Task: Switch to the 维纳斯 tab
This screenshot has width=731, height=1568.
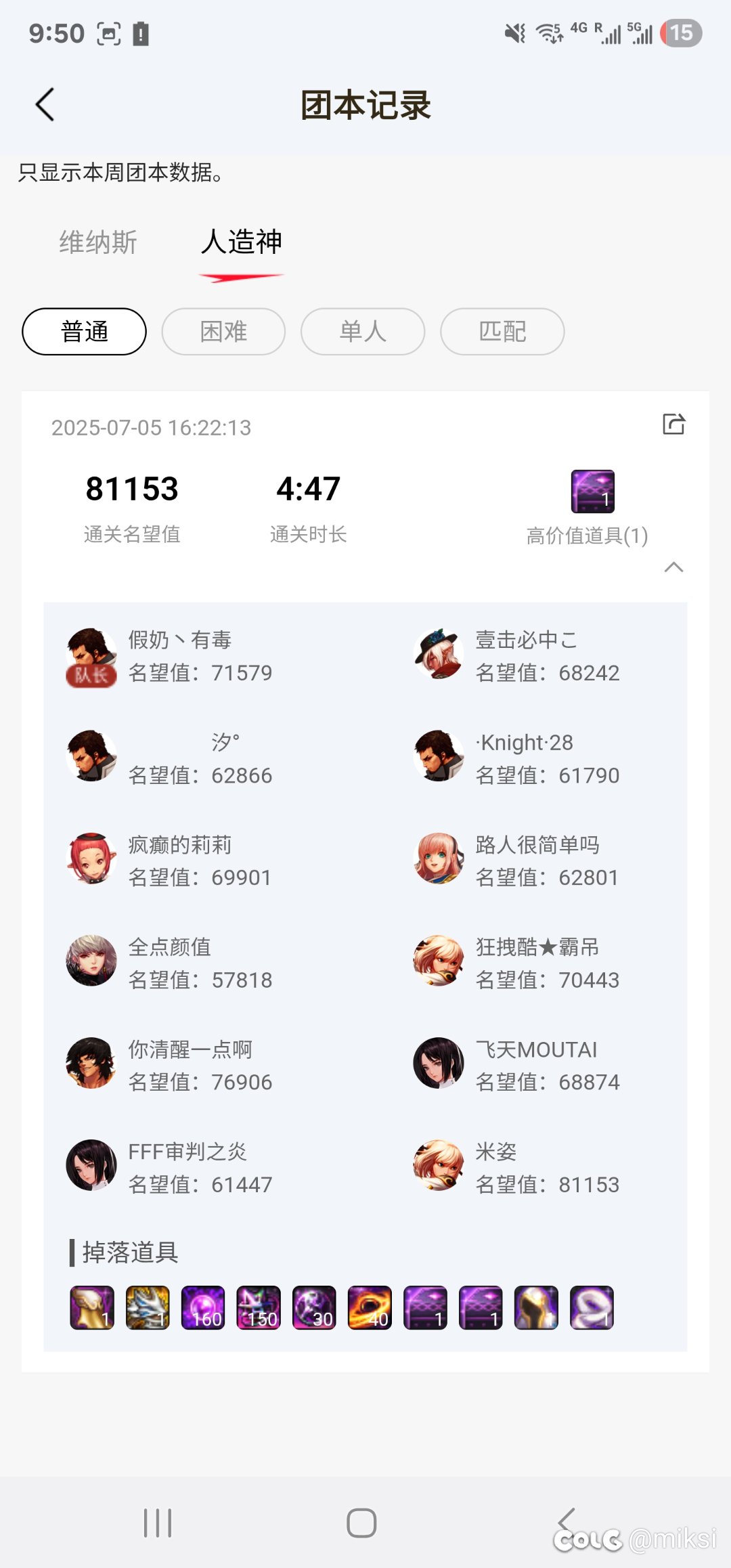Action: [x=98, y=242]
